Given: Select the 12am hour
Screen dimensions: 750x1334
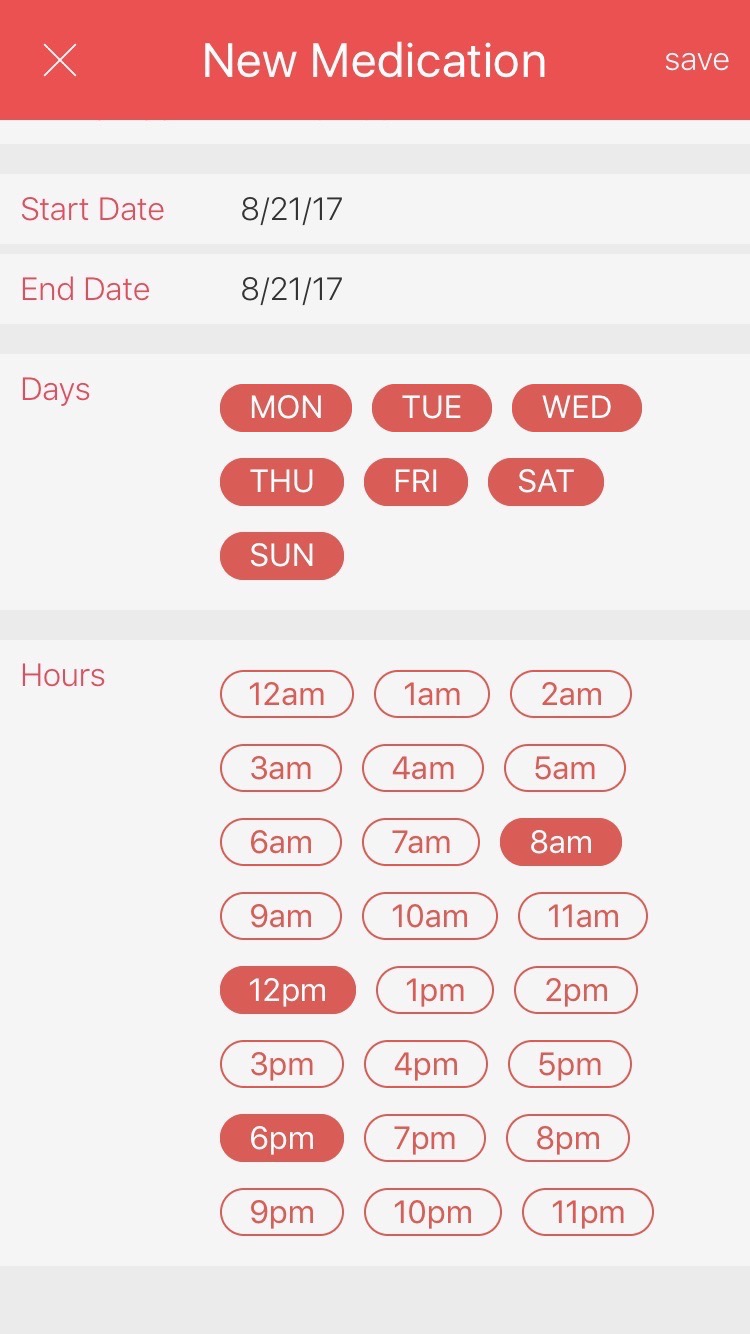Looking at the screenshot, I should 287,694.
